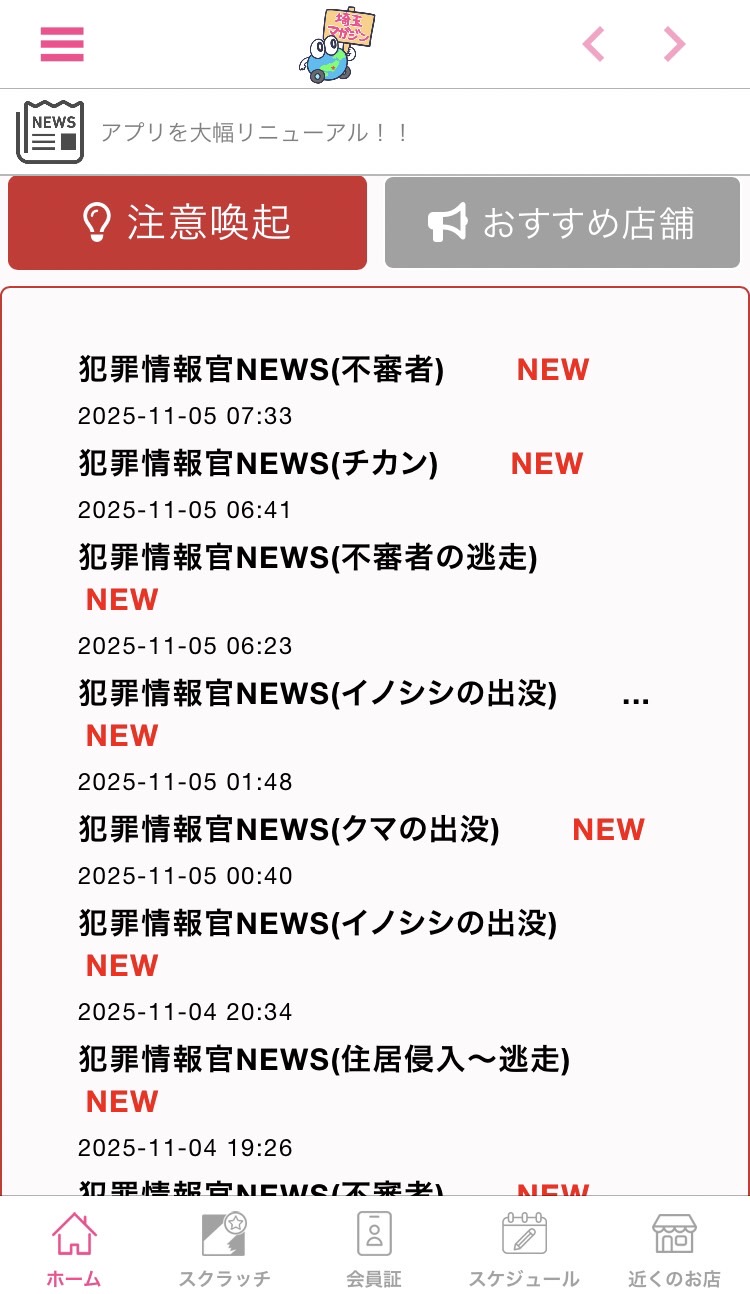Open 犯罪情報官NEWS(クマの出没) item
The height and width of the screenshot is (1294, 750).
point(289,829)
